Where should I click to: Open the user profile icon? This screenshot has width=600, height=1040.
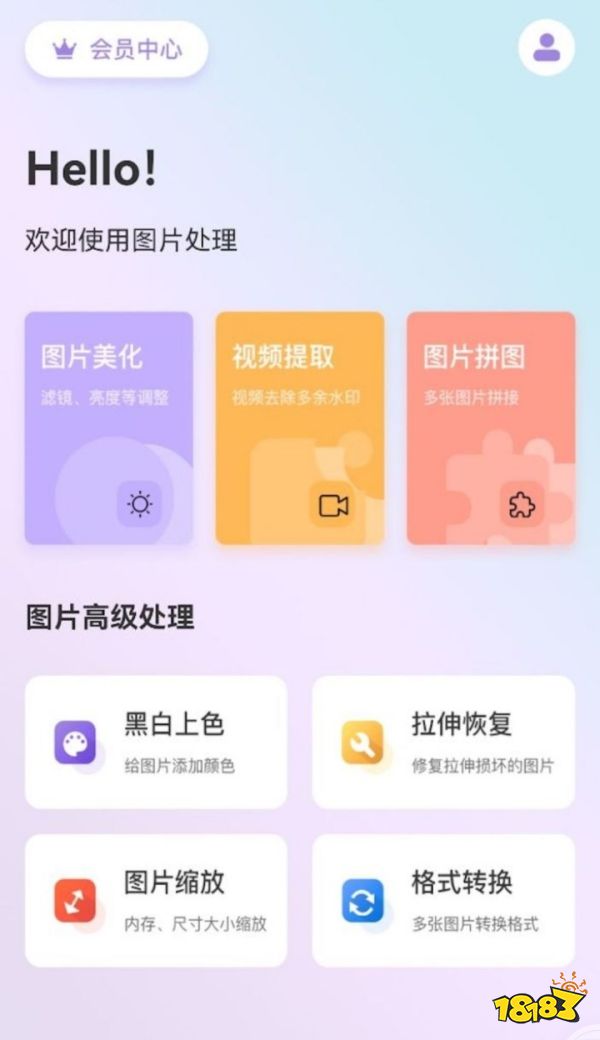(x=546, y=47)
